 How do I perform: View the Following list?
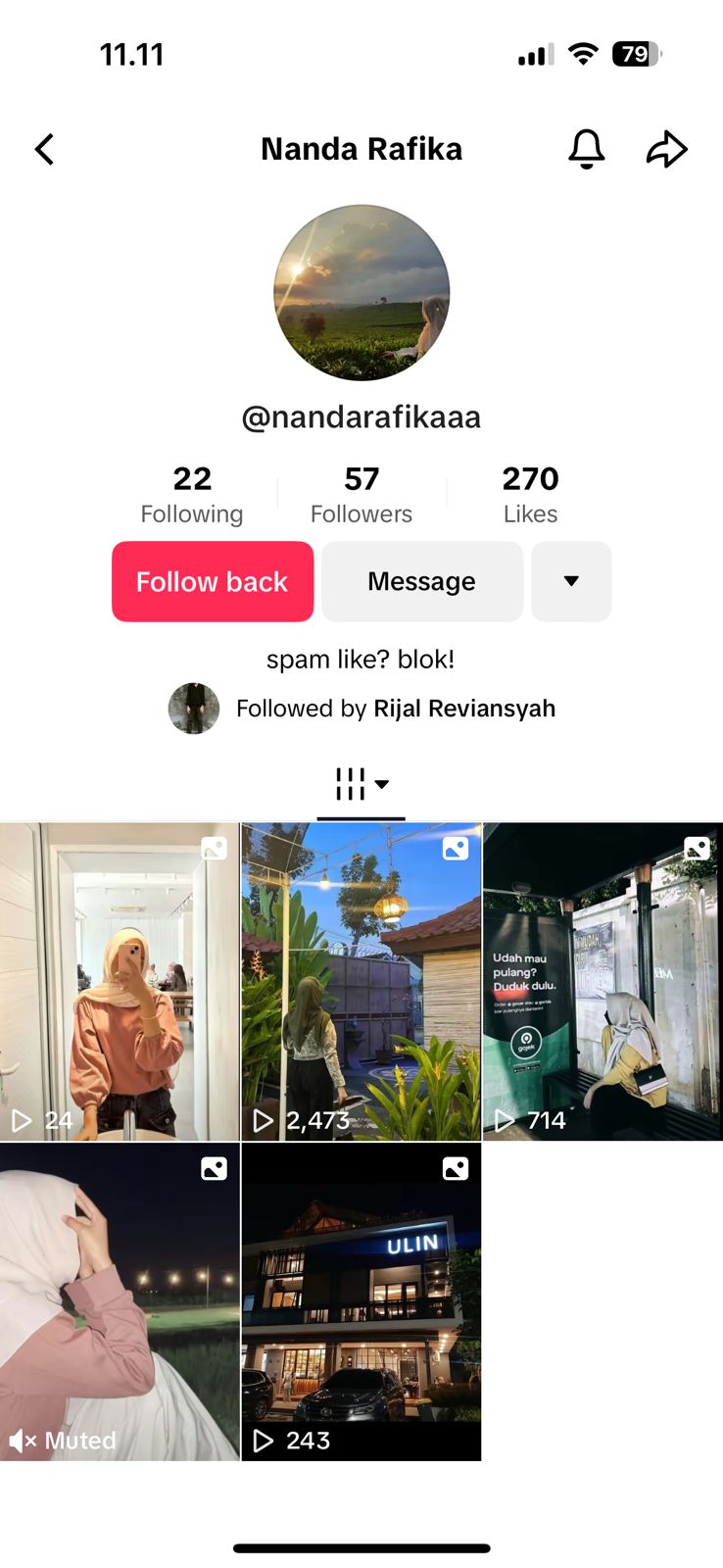[x=192, y=495]
